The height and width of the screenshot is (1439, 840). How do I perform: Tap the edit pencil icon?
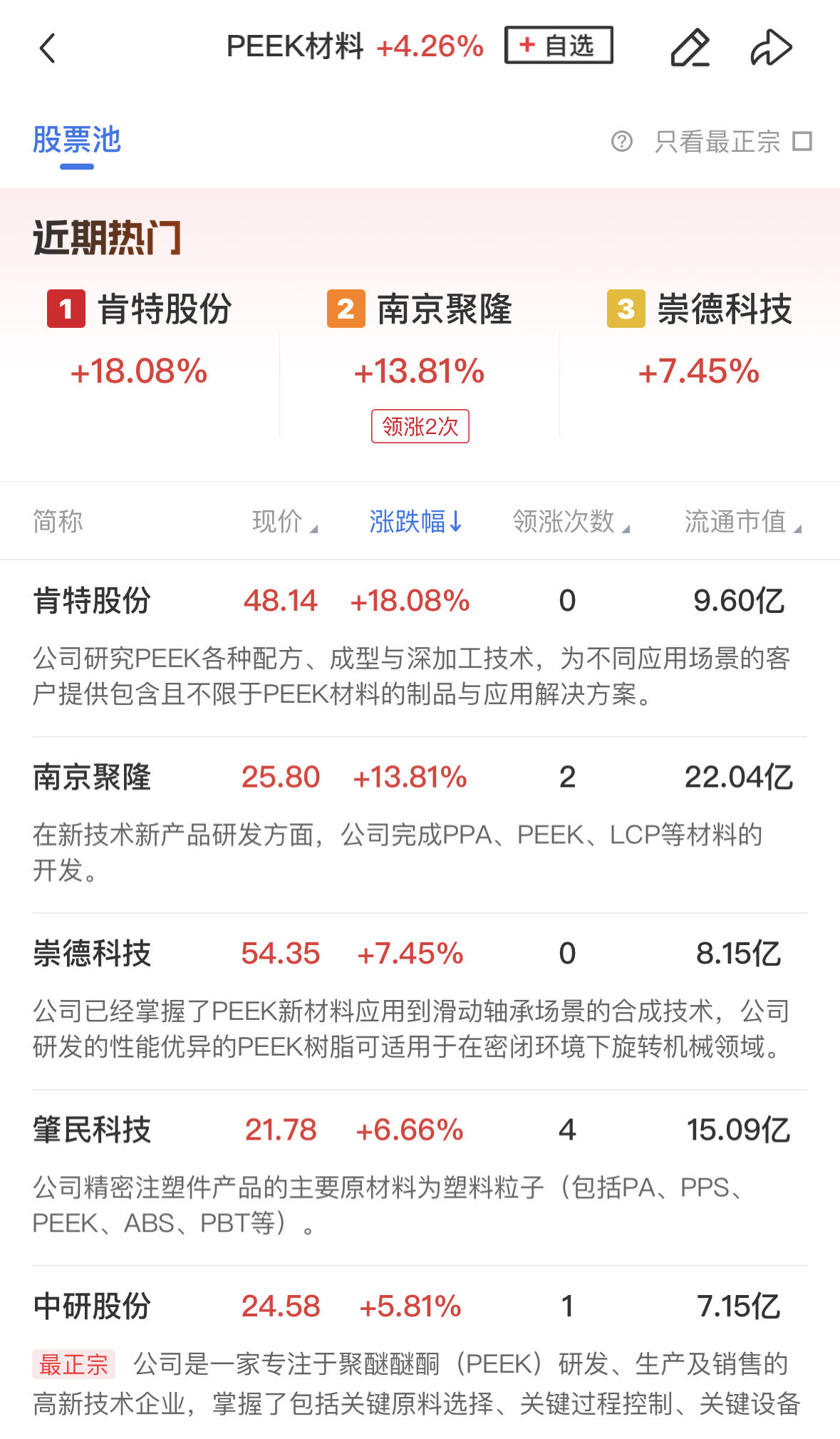tap(690, 48)
